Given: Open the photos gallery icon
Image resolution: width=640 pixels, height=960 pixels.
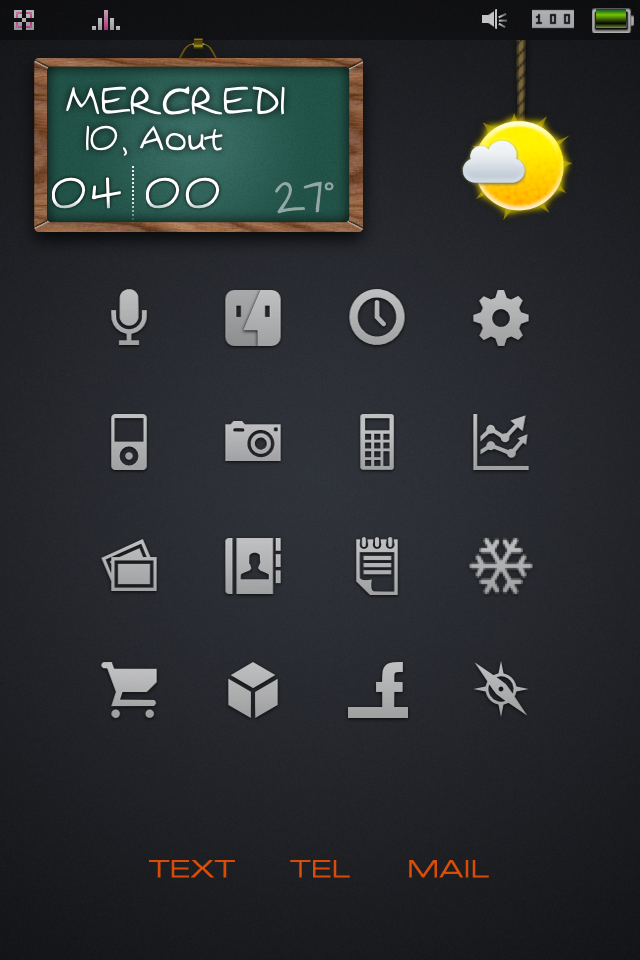Looking at the screenshot, I should click(130, 566).
